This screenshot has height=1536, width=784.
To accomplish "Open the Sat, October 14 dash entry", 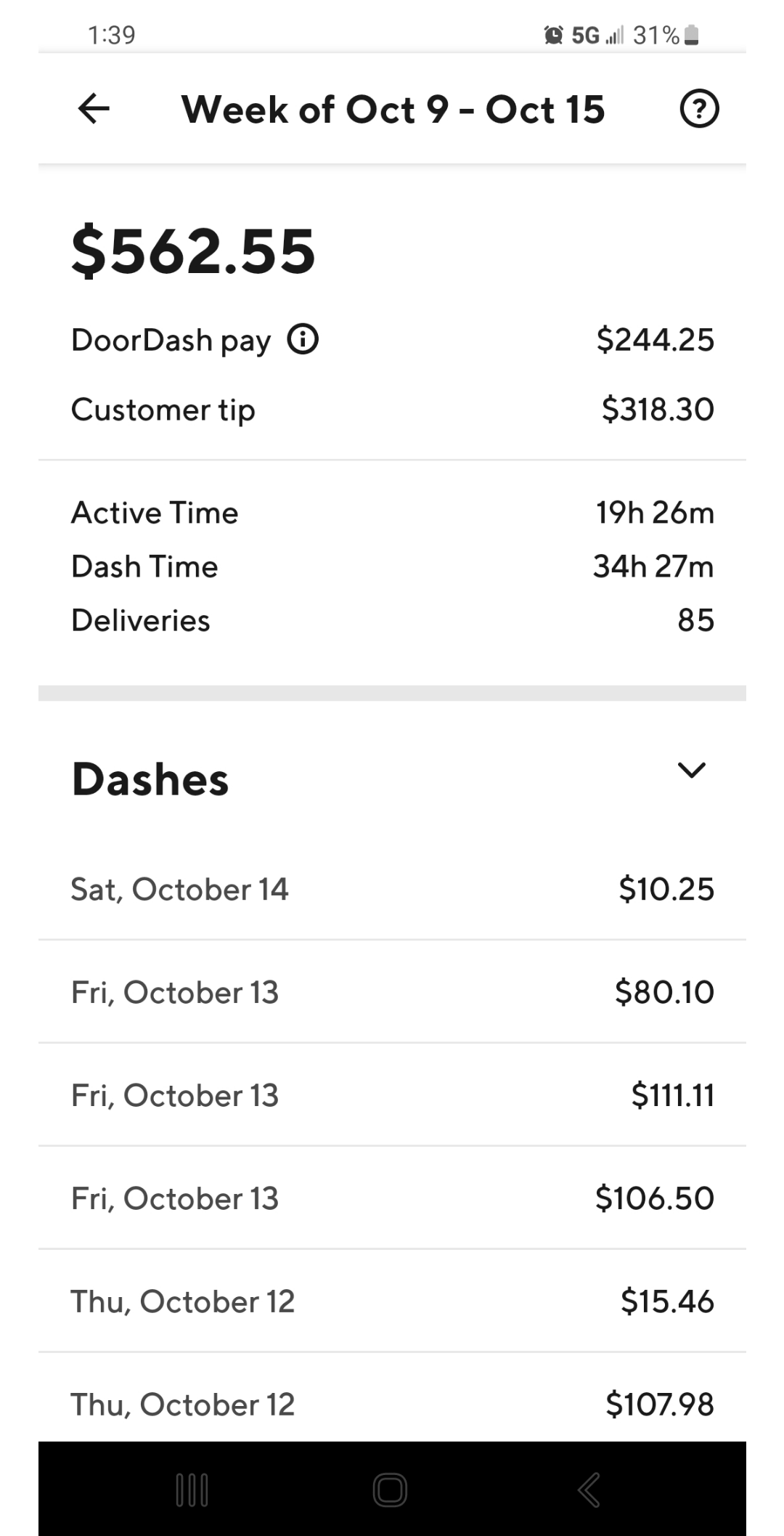I will 392,889.
